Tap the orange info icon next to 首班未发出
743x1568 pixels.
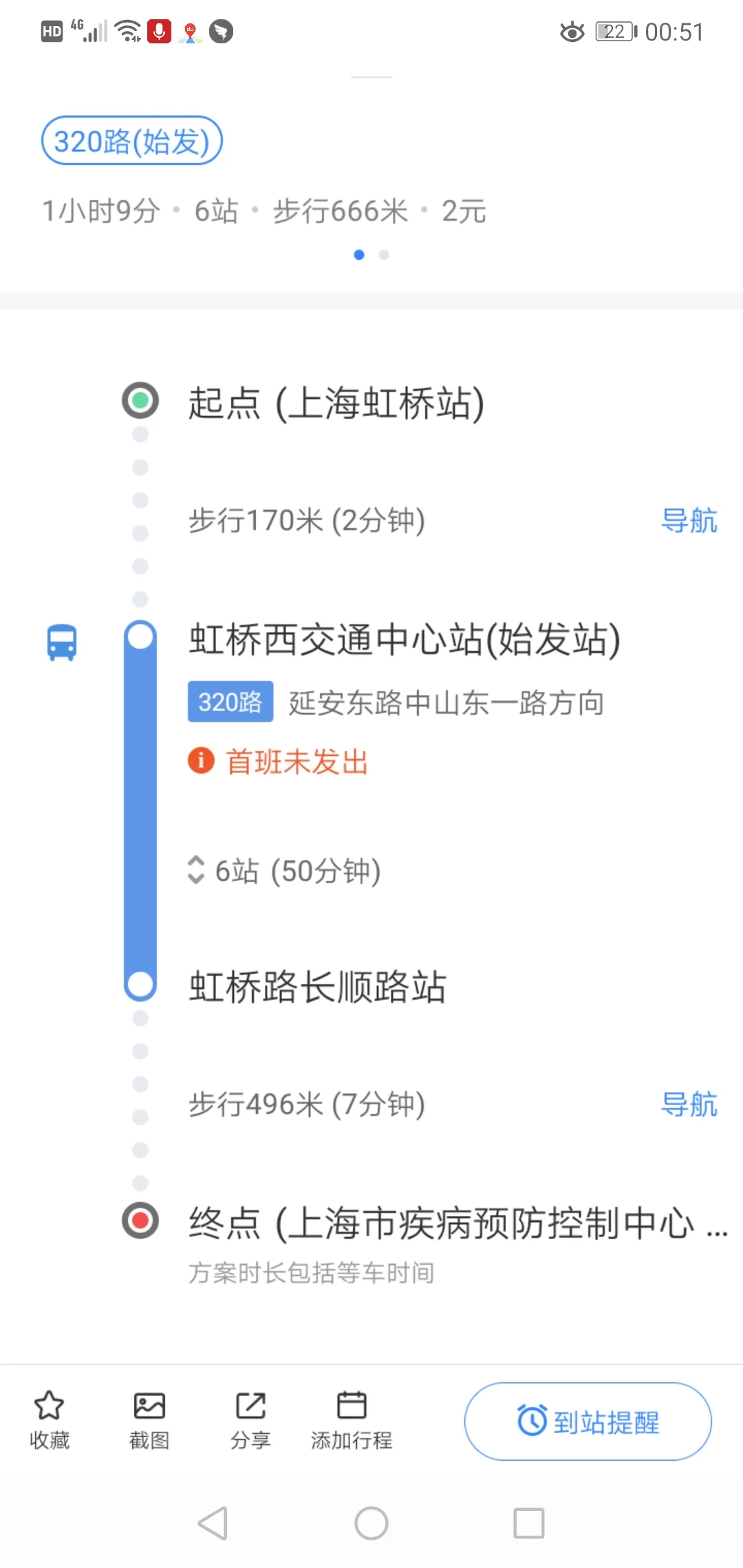tap(200, 761)
